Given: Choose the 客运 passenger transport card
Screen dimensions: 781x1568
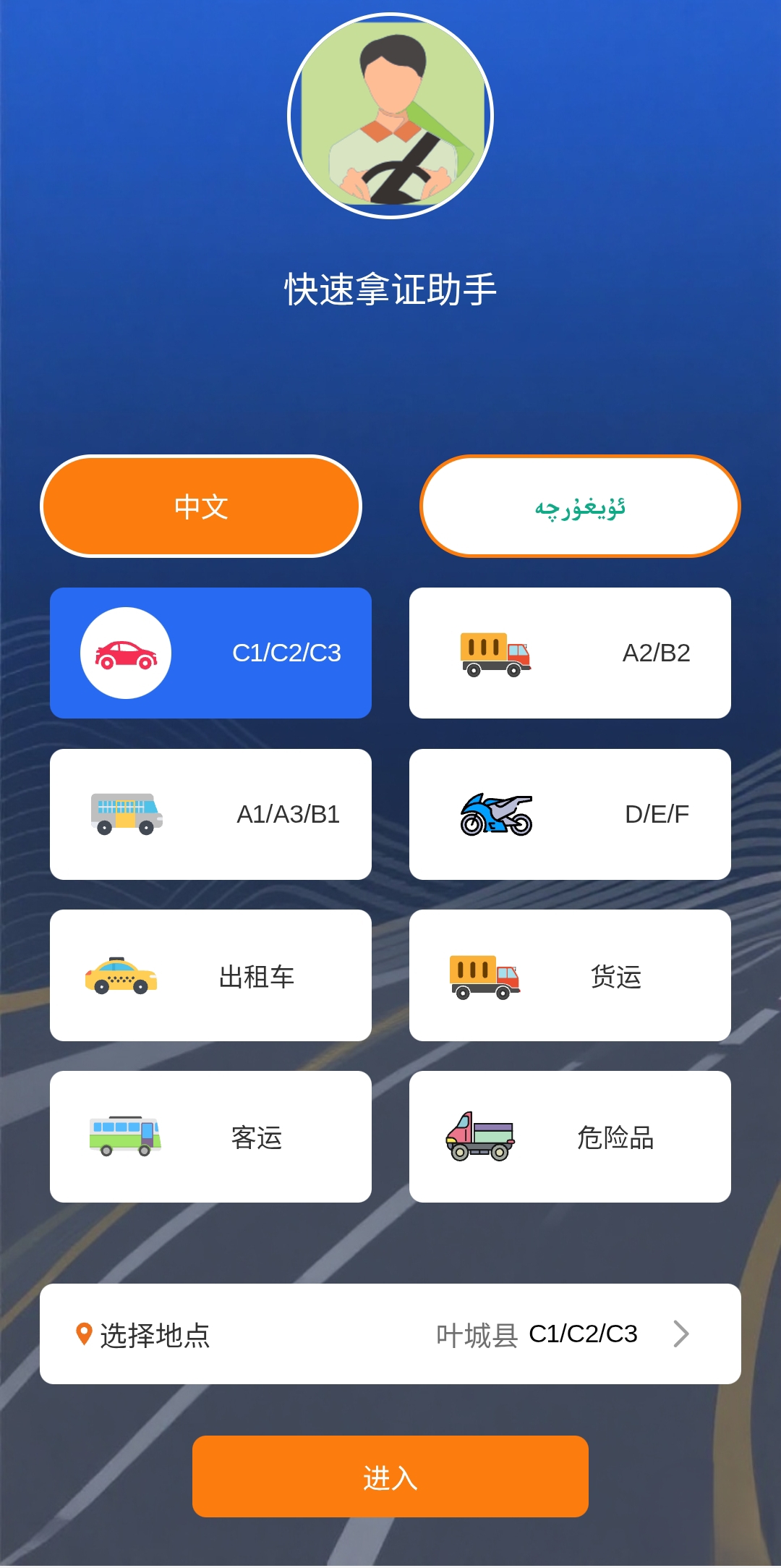Looking at the screenshot, I should [x=210, y=1137].
